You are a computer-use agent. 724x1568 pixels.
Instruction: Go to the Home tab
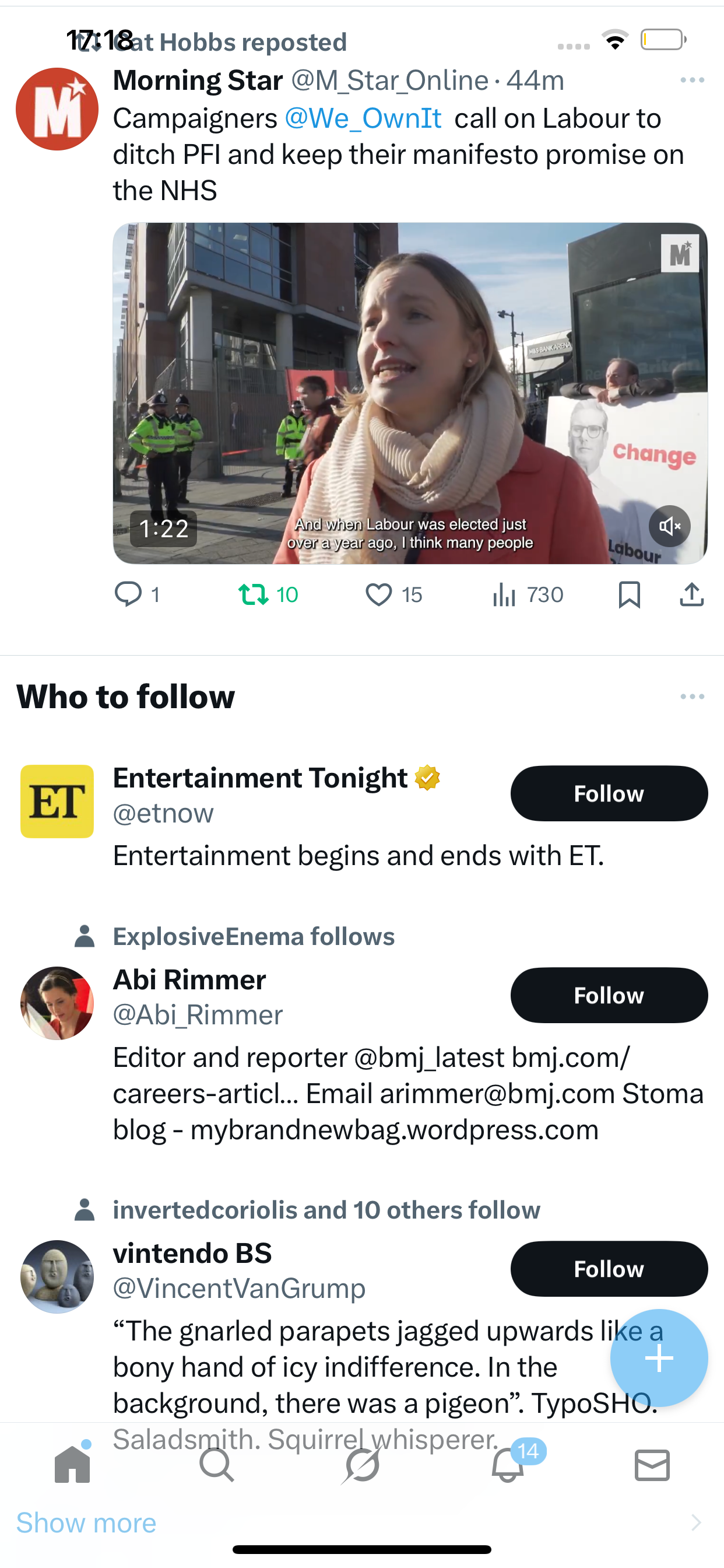point(72,1465)
